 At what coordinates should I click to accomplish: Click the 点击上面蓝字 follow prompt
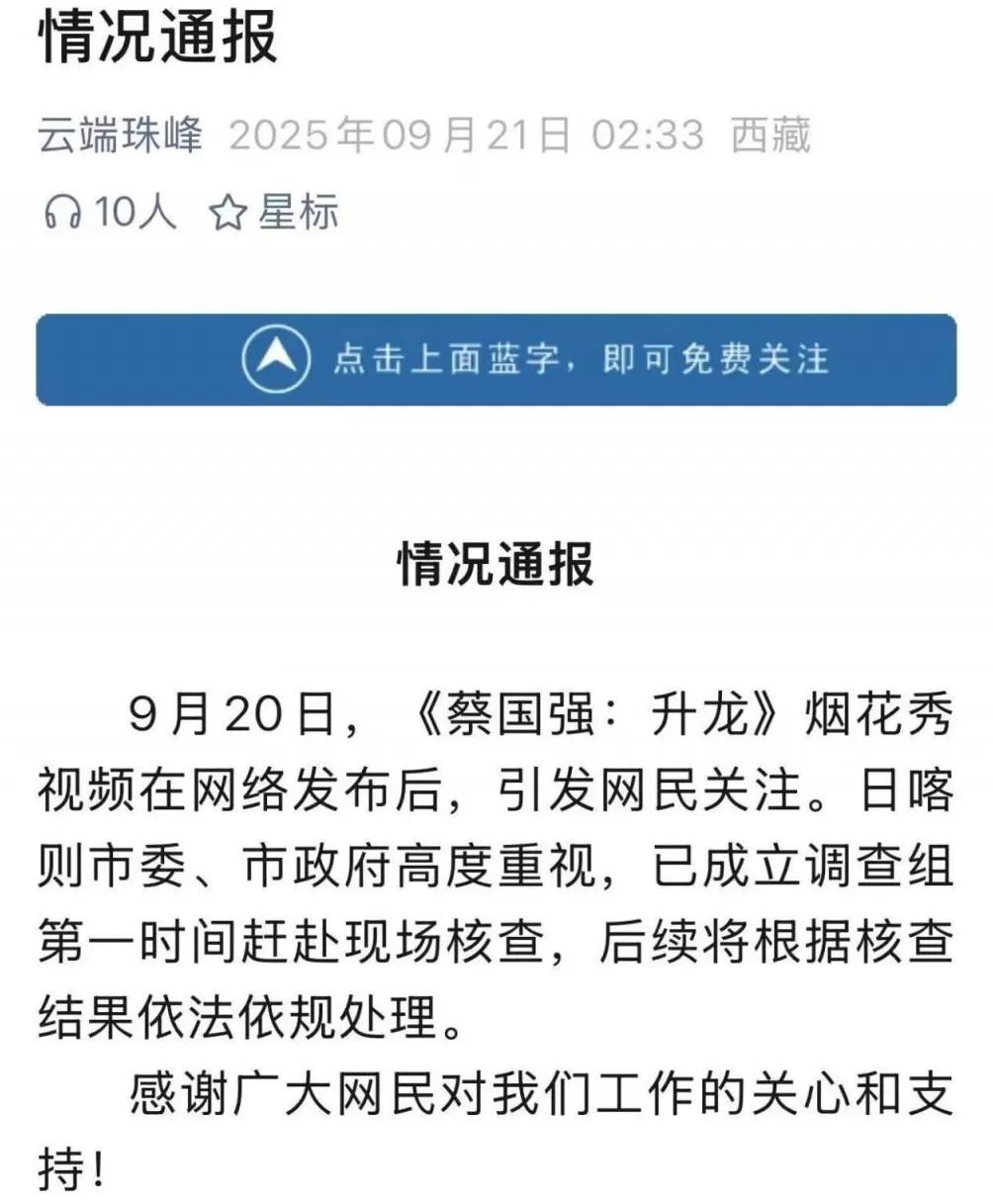(x=588, y=360)
